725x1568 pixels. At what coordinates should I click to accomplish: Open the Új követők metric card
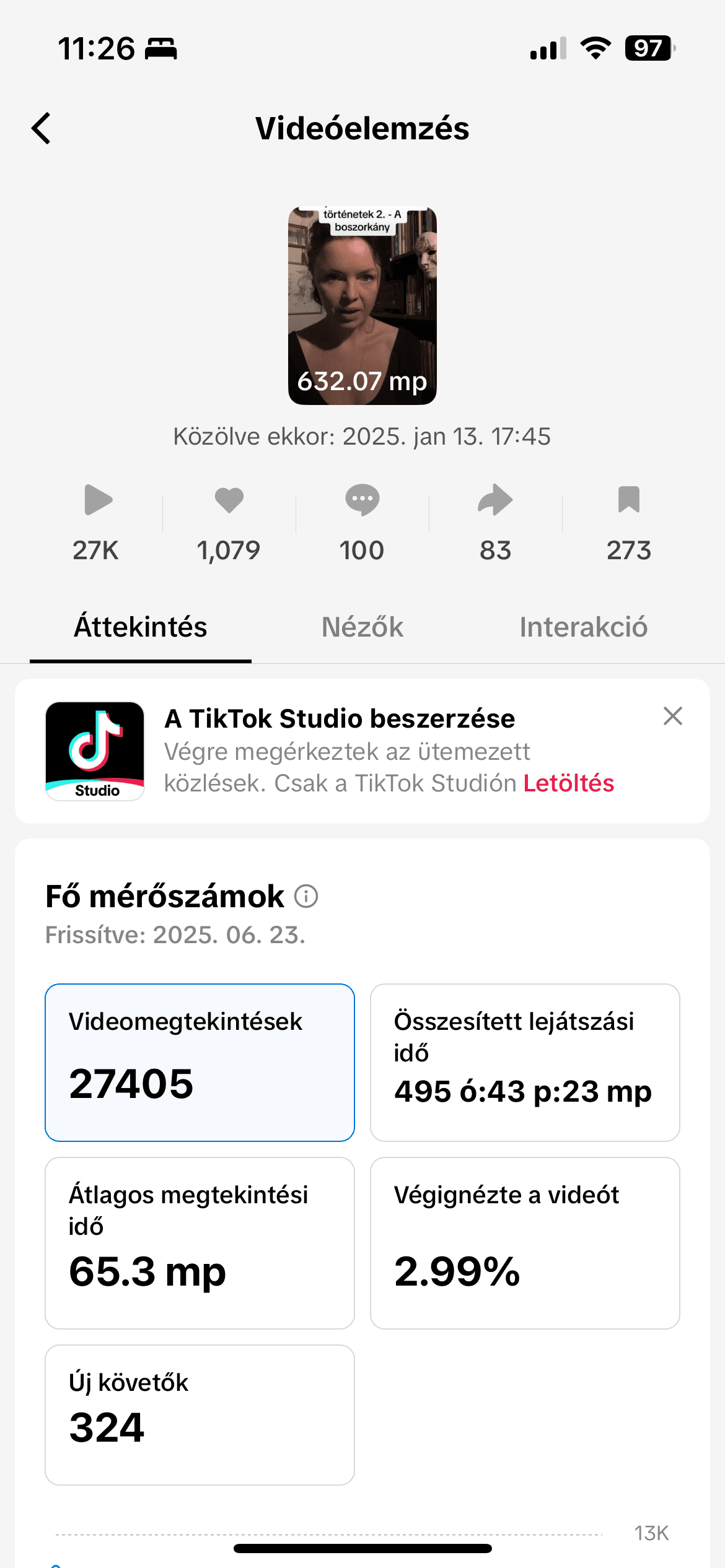(200, 1414)
